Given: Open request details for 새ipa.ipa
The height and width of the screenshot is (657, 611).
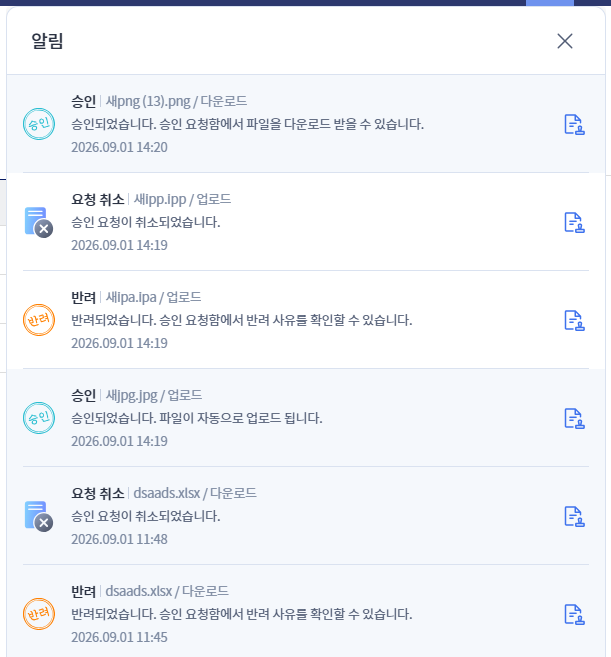Looking at the screenshot, I should tap(575, 321).
